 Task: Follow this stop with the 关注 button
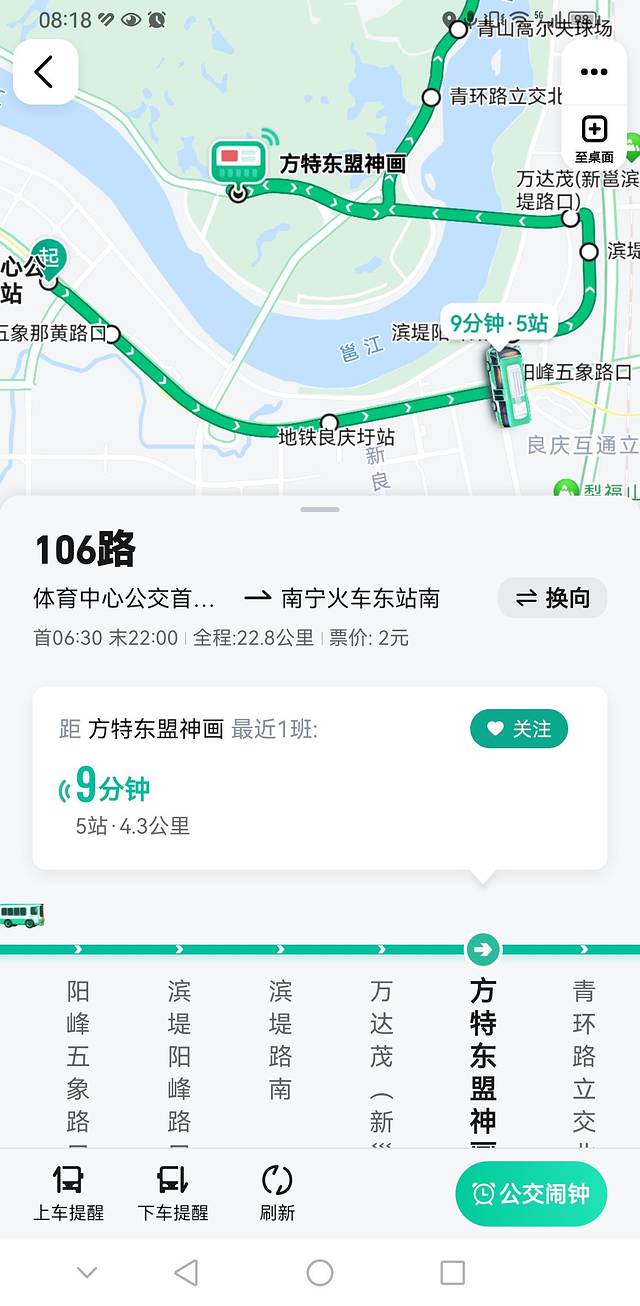coord(519,729)
